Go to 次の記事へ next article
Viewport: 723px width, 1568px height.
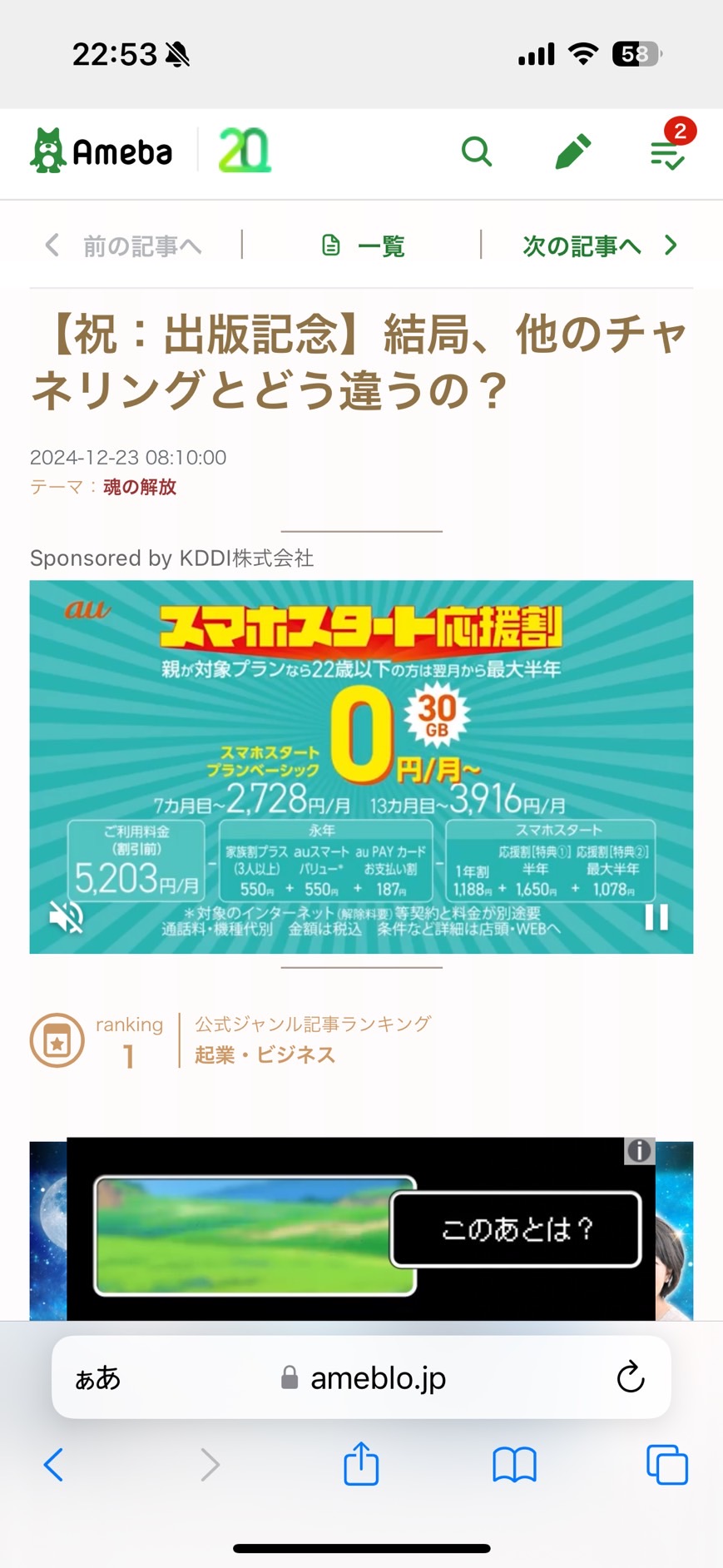pos(600,246)
